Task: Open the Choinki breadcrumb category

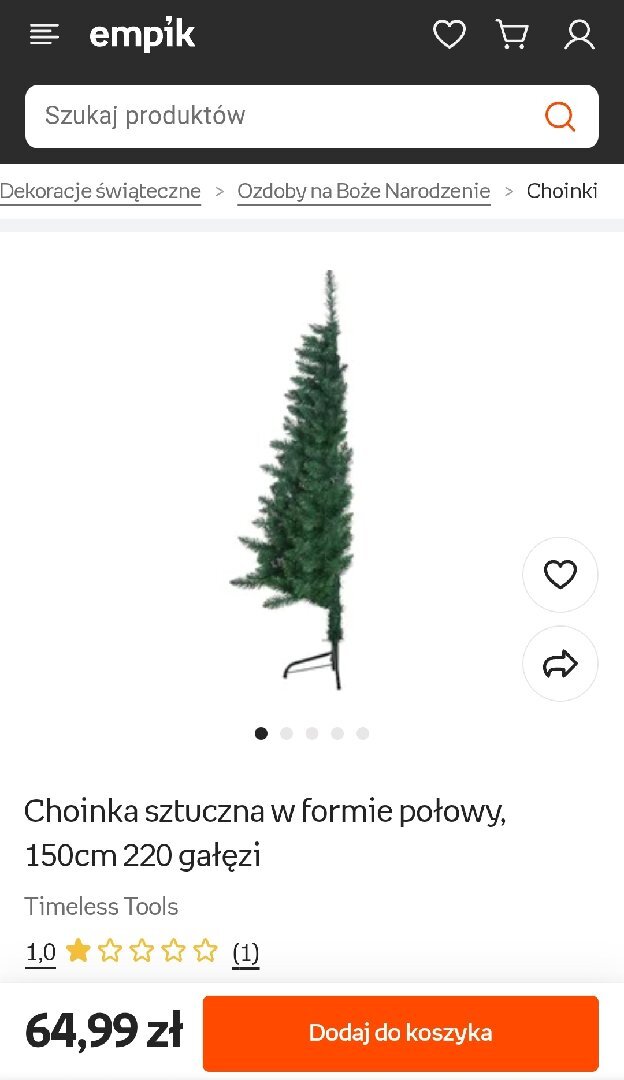Action: point(562,191)
